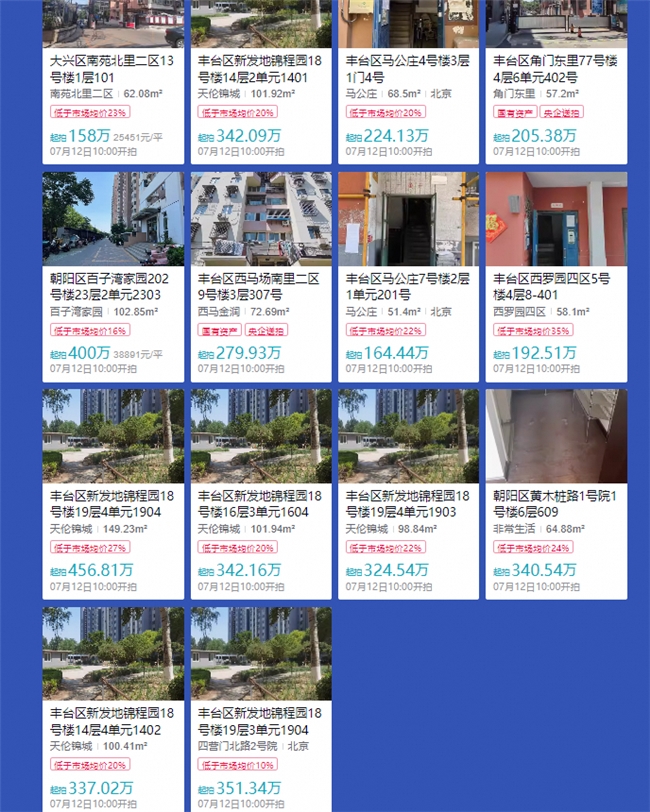Open the 丰台区西马场南里二区9号楼 listing
This screenshot has width=650, height=812.
261,286
